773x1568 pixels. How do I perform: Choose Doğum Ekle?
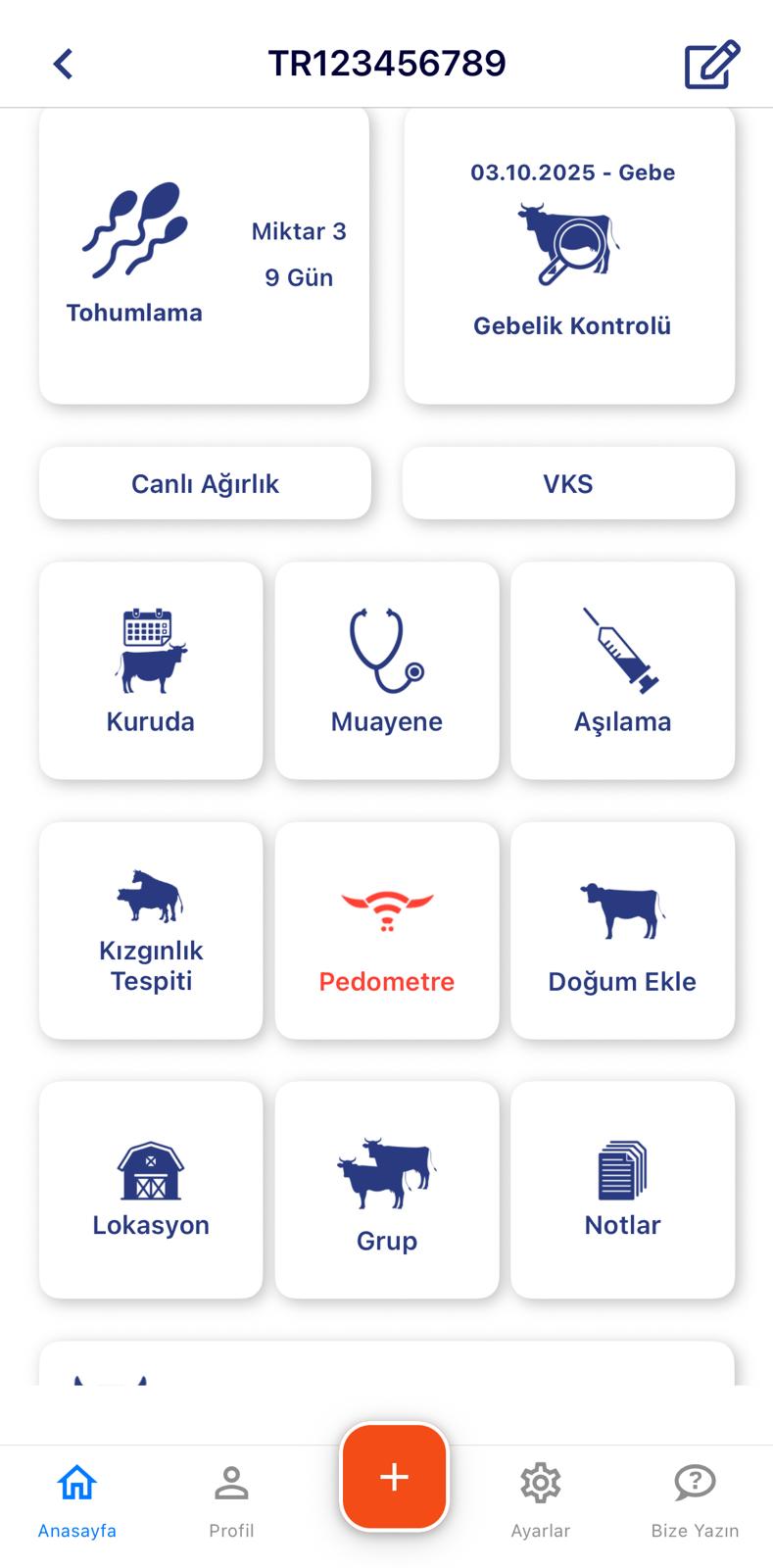point(622,930)
